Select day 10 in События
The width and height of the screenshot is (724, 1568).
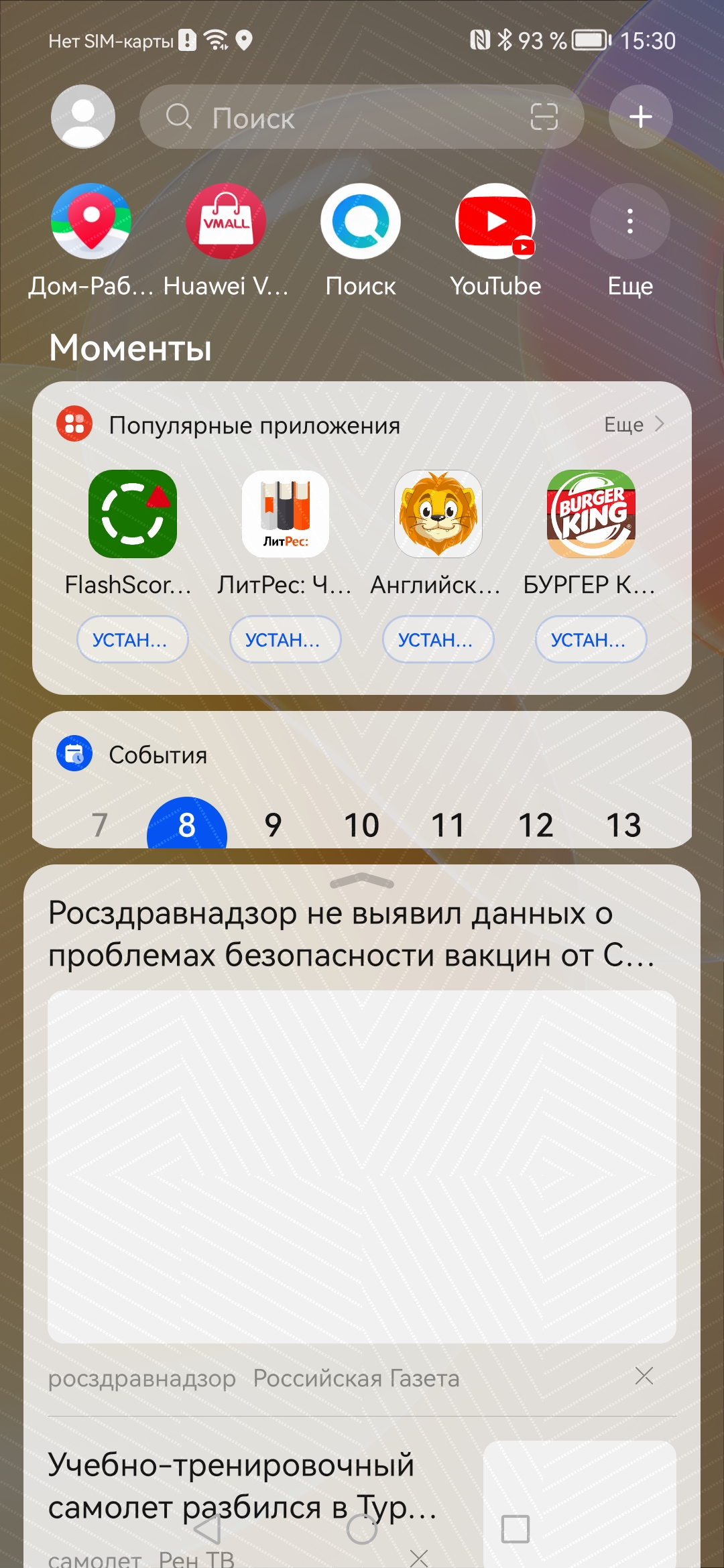pos(361,825)
